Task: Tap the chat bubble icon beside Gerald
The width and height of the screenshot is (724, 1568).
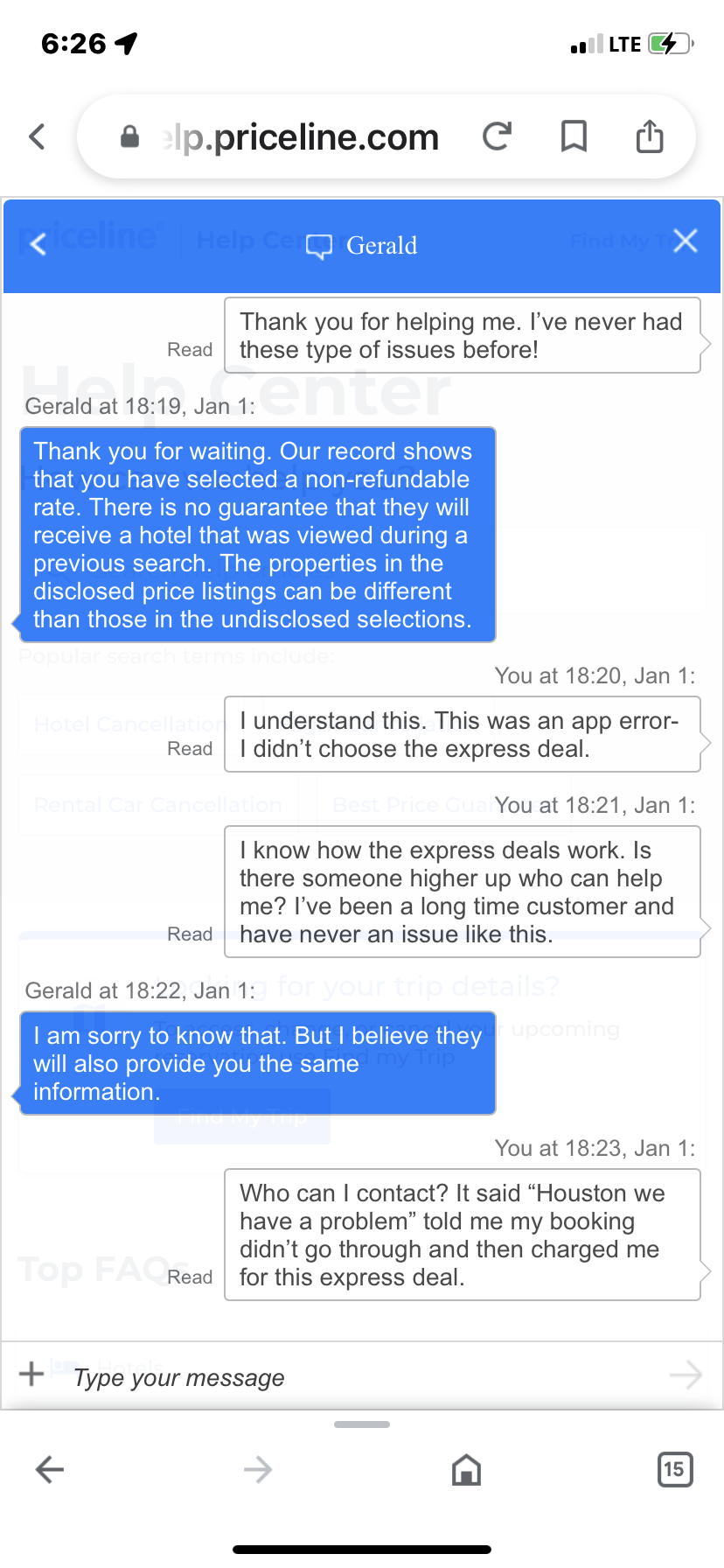Action: (321, 246)
